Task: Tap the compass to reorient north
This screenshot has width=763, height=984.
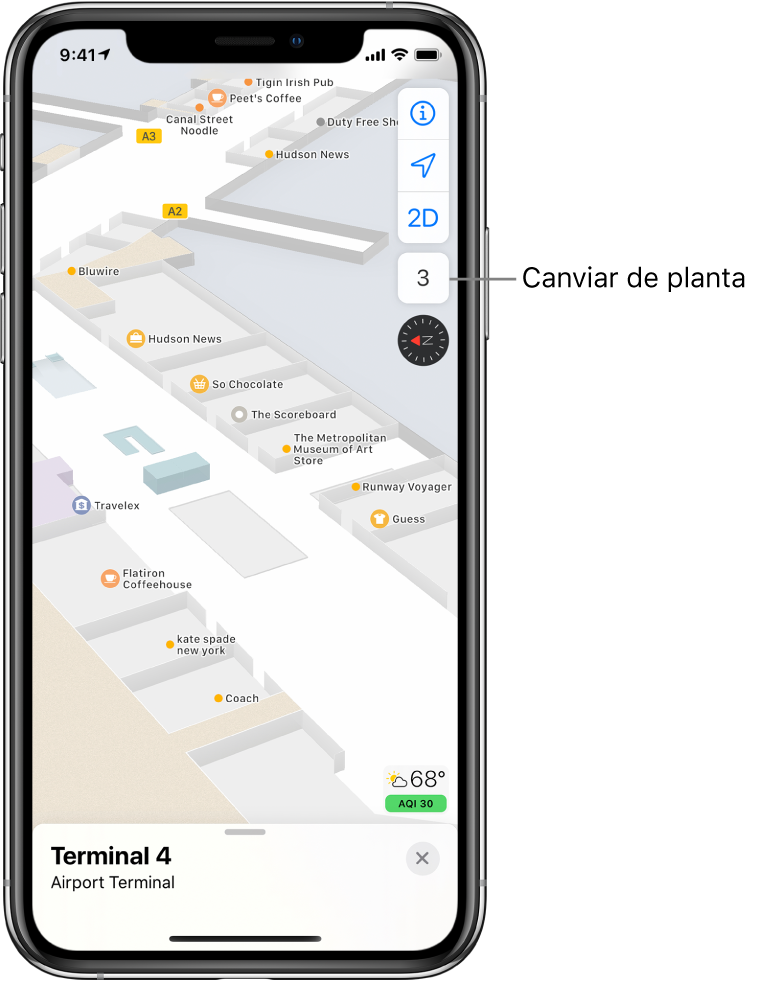Action: [x=423, y=340]
